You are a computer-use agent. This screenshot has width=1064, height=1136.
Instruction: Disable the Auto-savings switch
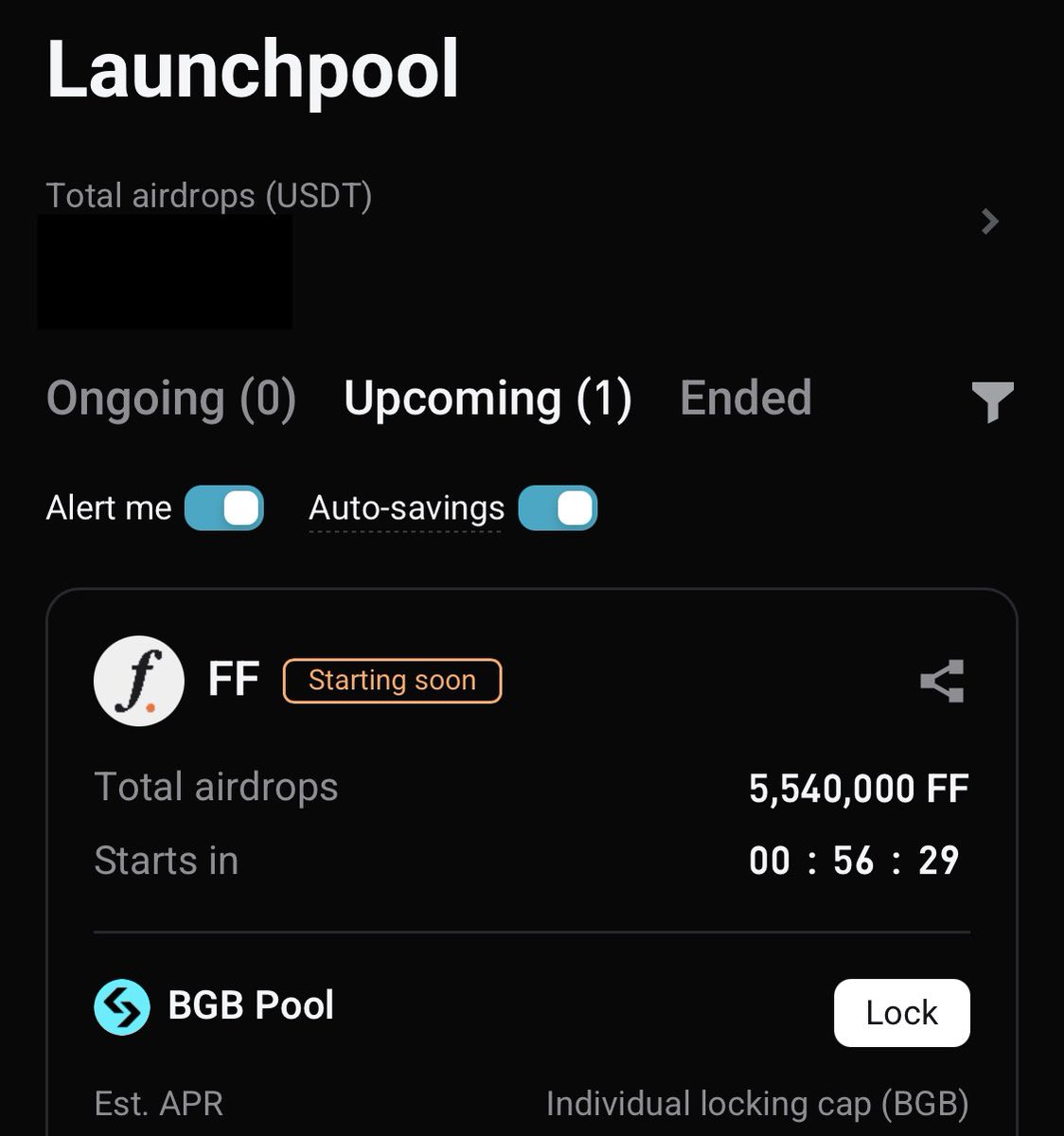coord(558,508)
